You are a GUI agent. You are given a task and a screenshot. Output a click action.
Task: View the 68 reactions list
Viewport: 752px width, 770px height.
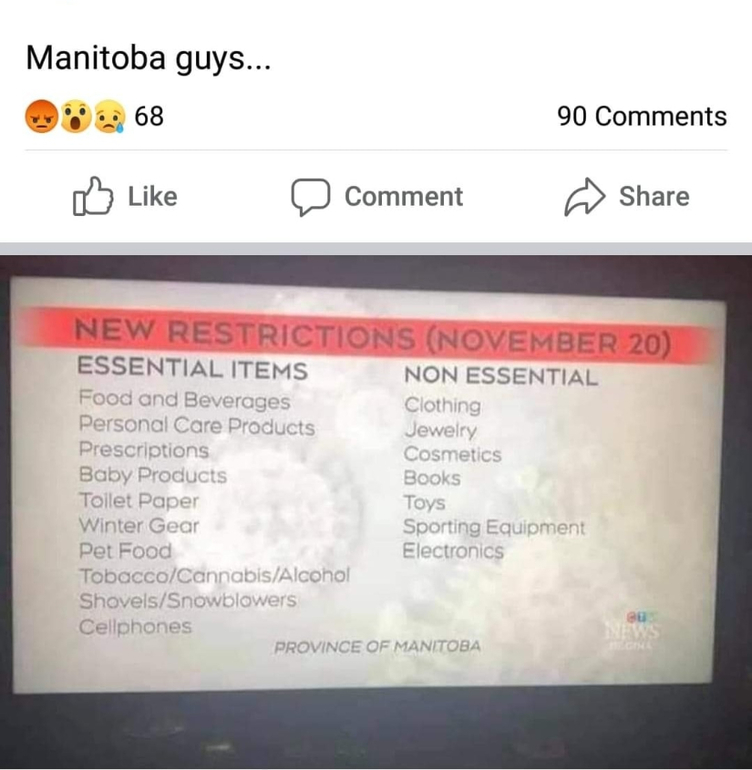click(x=95, y=117)
